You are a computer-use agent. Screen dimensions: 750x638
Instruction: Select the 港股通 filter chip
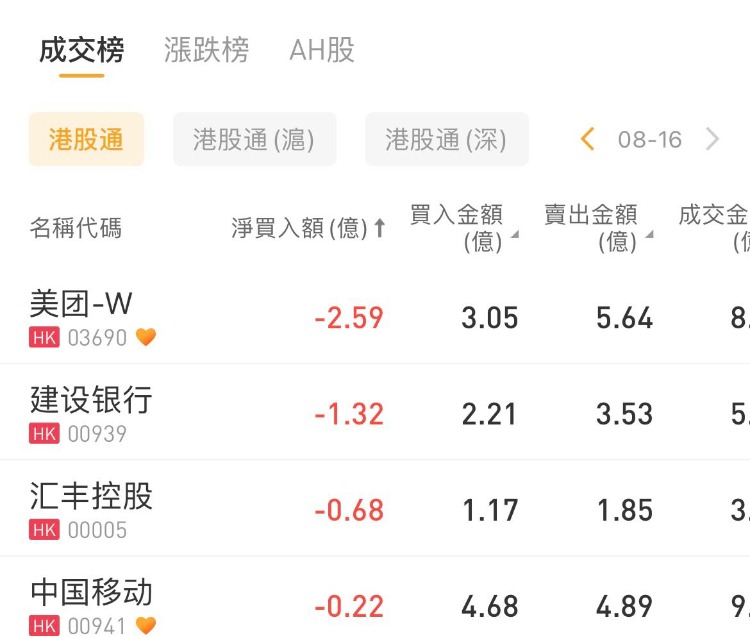pyautogui.click(x=86, y=139)
